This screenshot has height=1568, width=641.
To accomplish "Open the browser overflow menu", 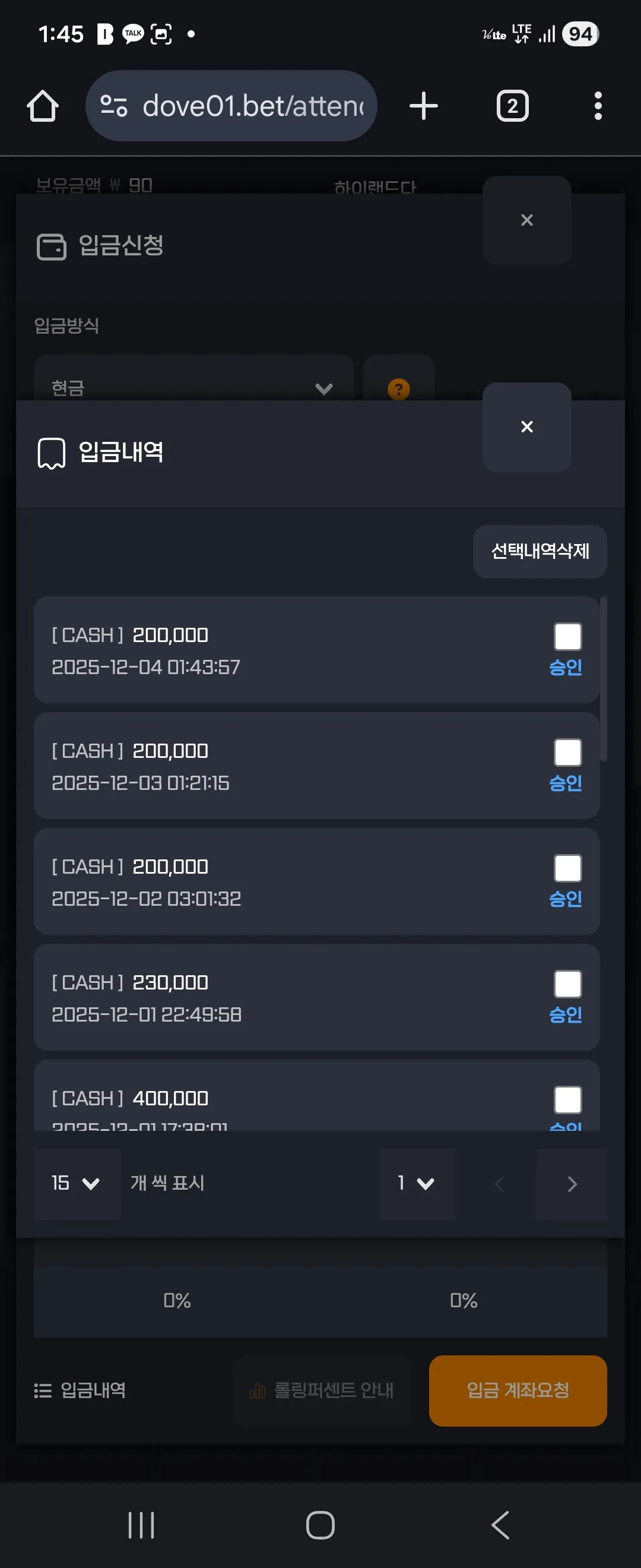I will pyautogui.click(x=598, y=106).
